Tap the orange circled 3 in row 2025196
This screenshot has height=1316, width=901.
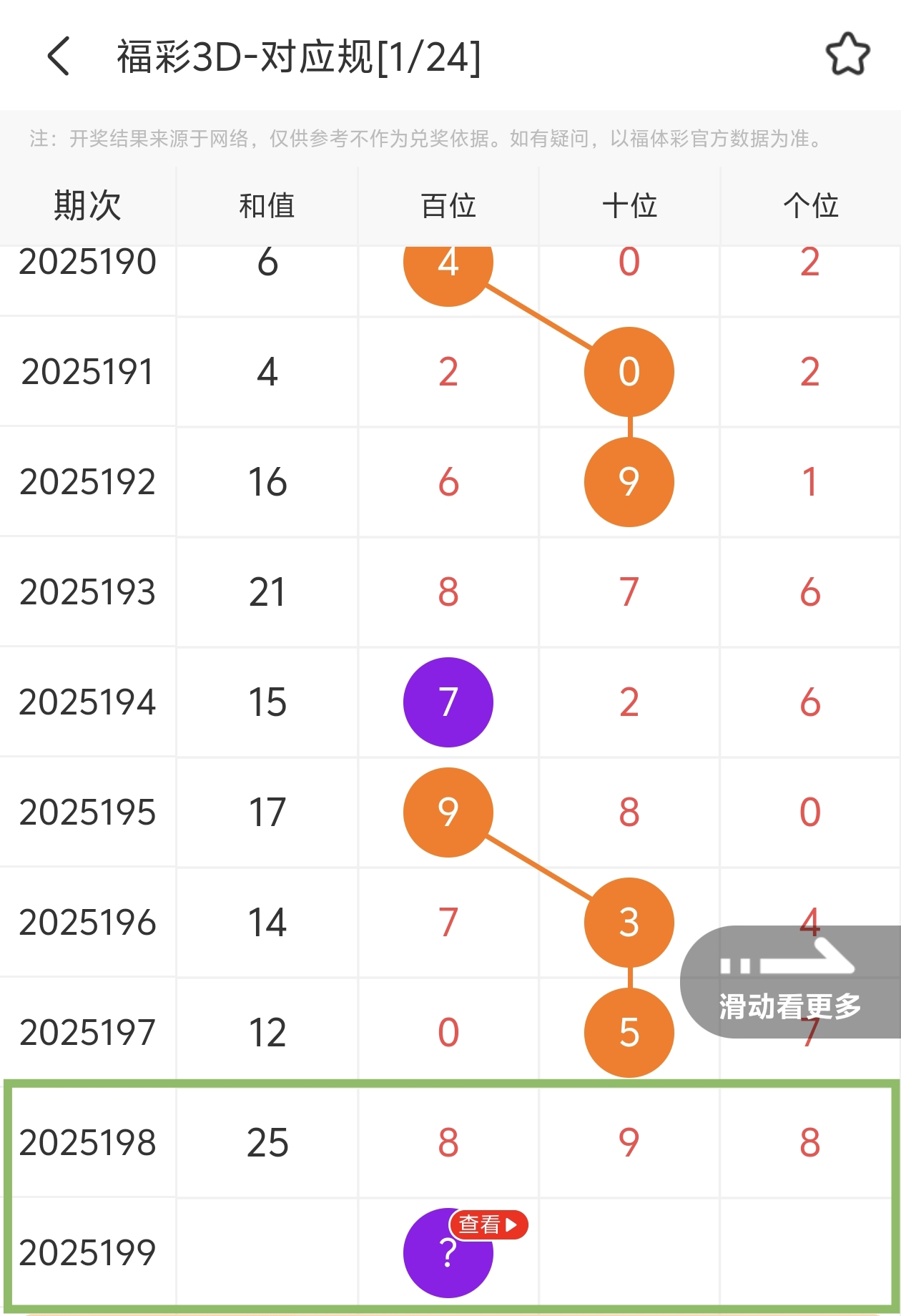click(628, 922)
